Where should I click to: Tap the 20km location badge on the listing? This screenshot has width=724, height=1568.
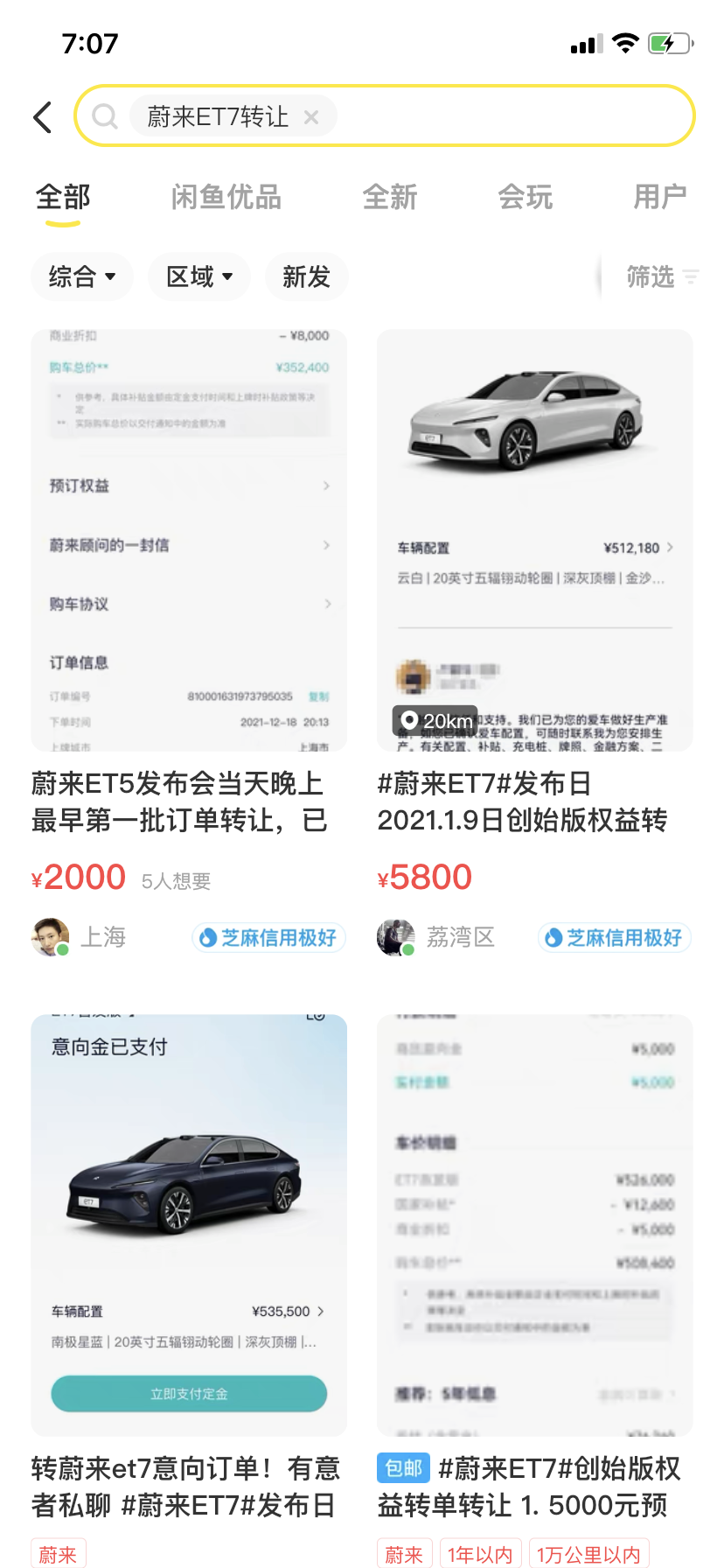(x=434, y=720)
